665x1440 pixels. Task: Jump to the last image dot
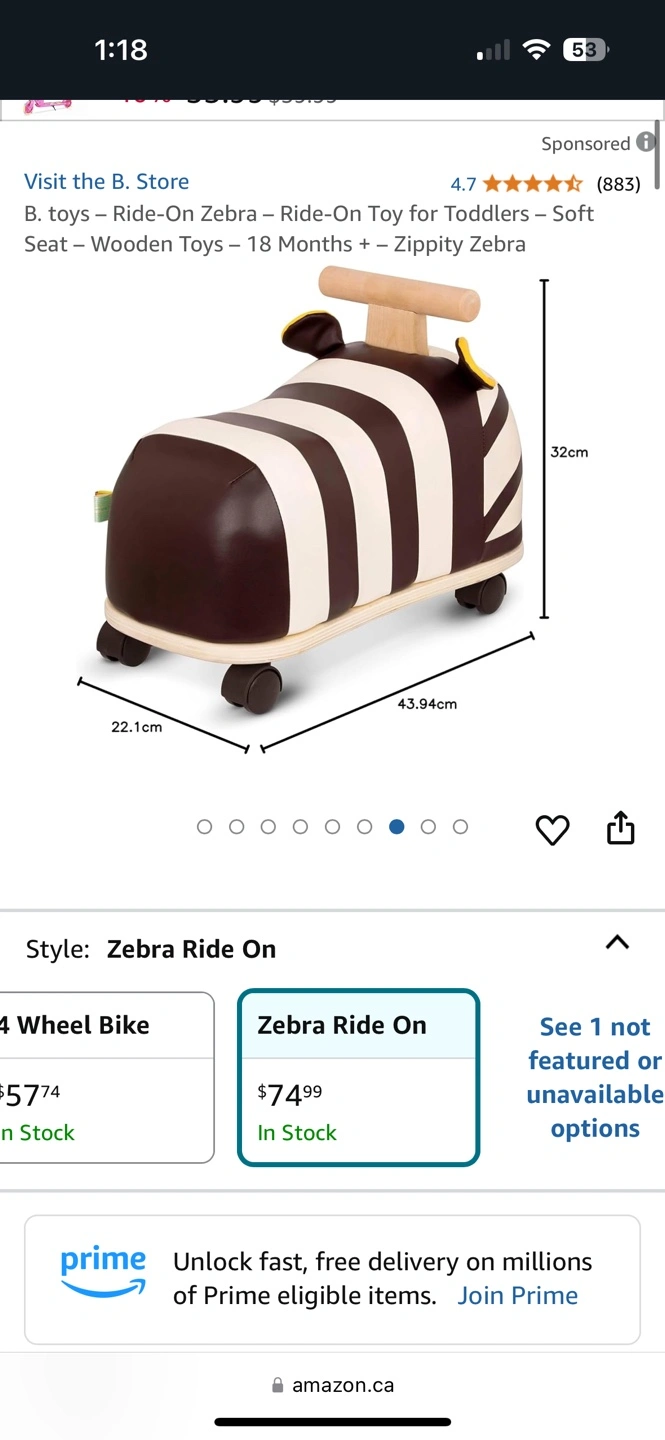(x=460, y=827)
